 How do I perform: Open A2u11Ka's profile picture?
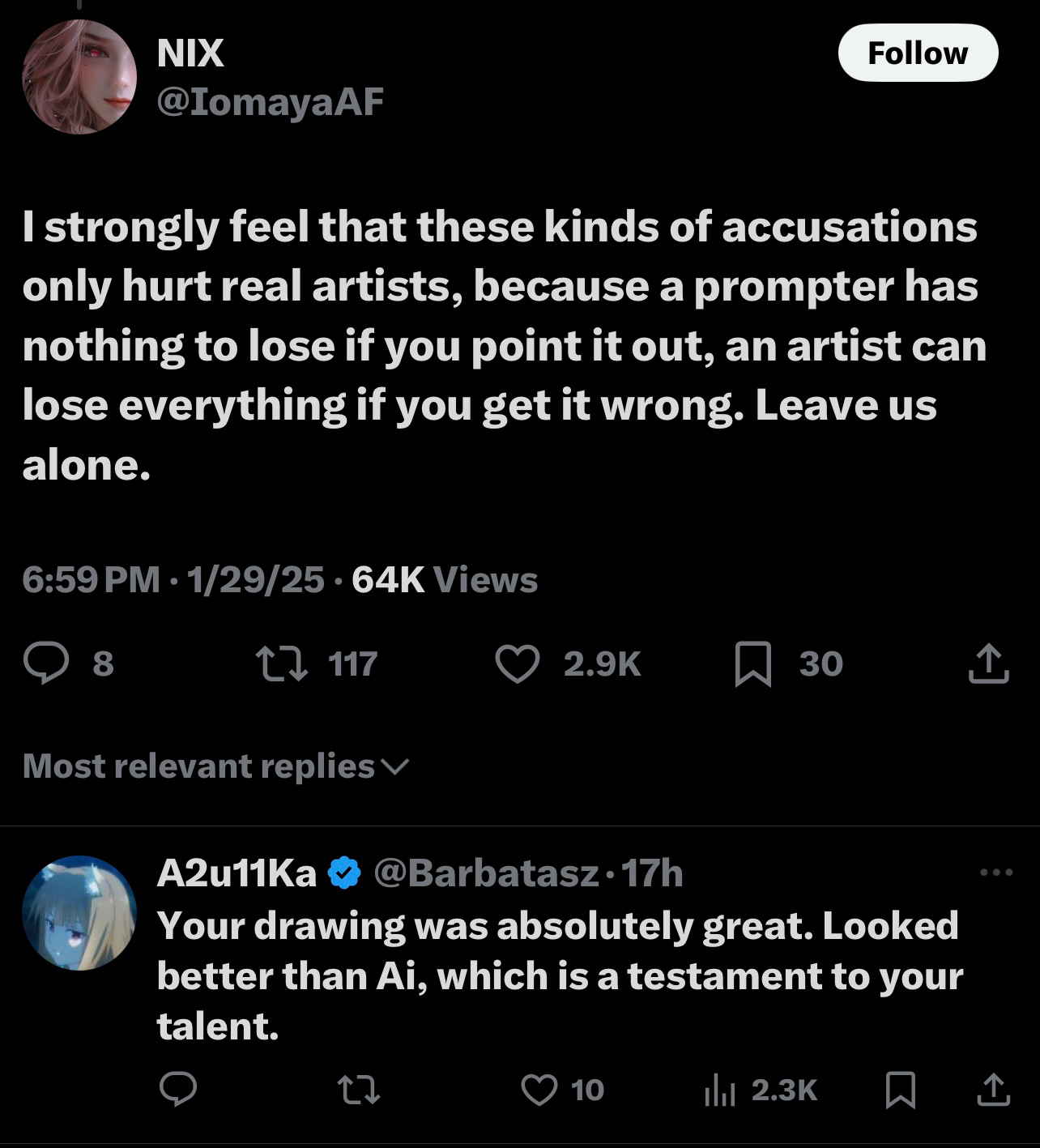[79, 913]
